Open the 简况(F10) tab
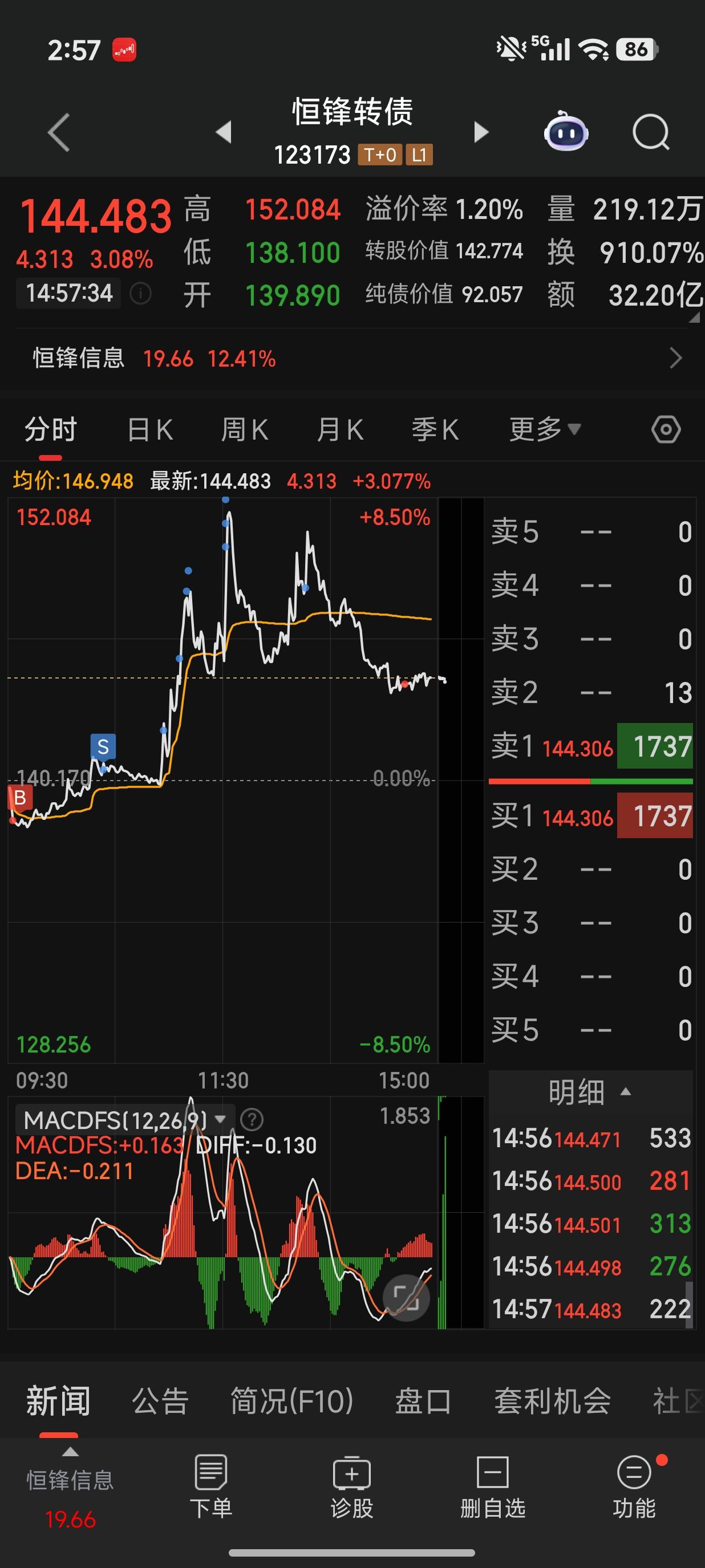This screenshot has width=705, height=1568. 291,1400
